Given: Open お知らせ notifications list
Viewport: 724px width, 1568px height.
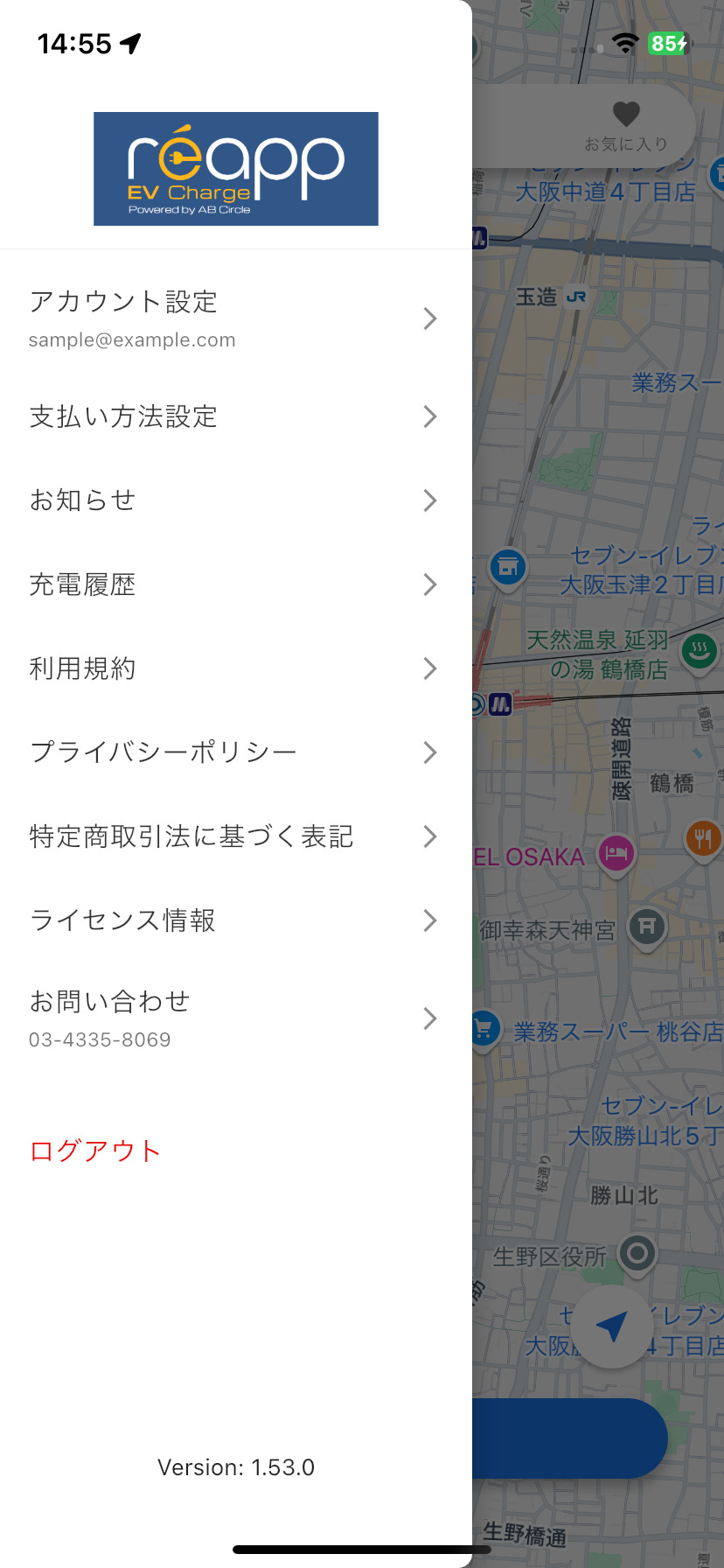Looking at the screenshot, I should pos(234,500).
